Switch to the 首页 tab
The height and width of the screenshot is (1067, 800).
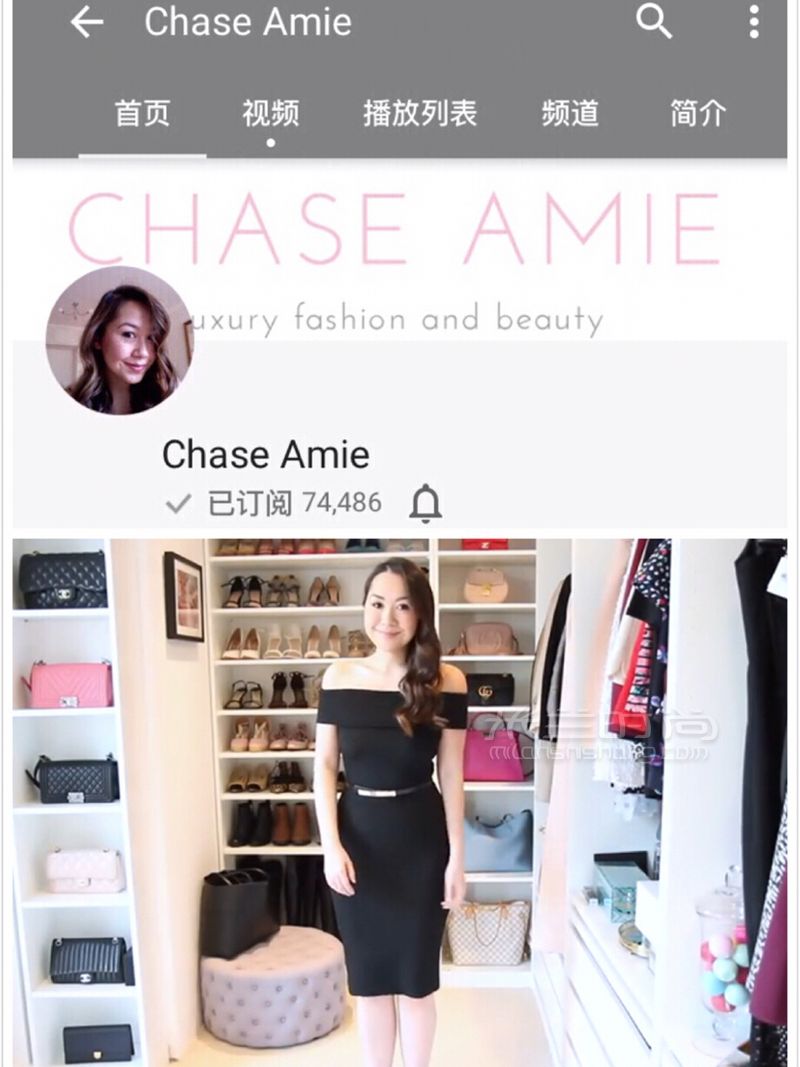pos(142,113)
